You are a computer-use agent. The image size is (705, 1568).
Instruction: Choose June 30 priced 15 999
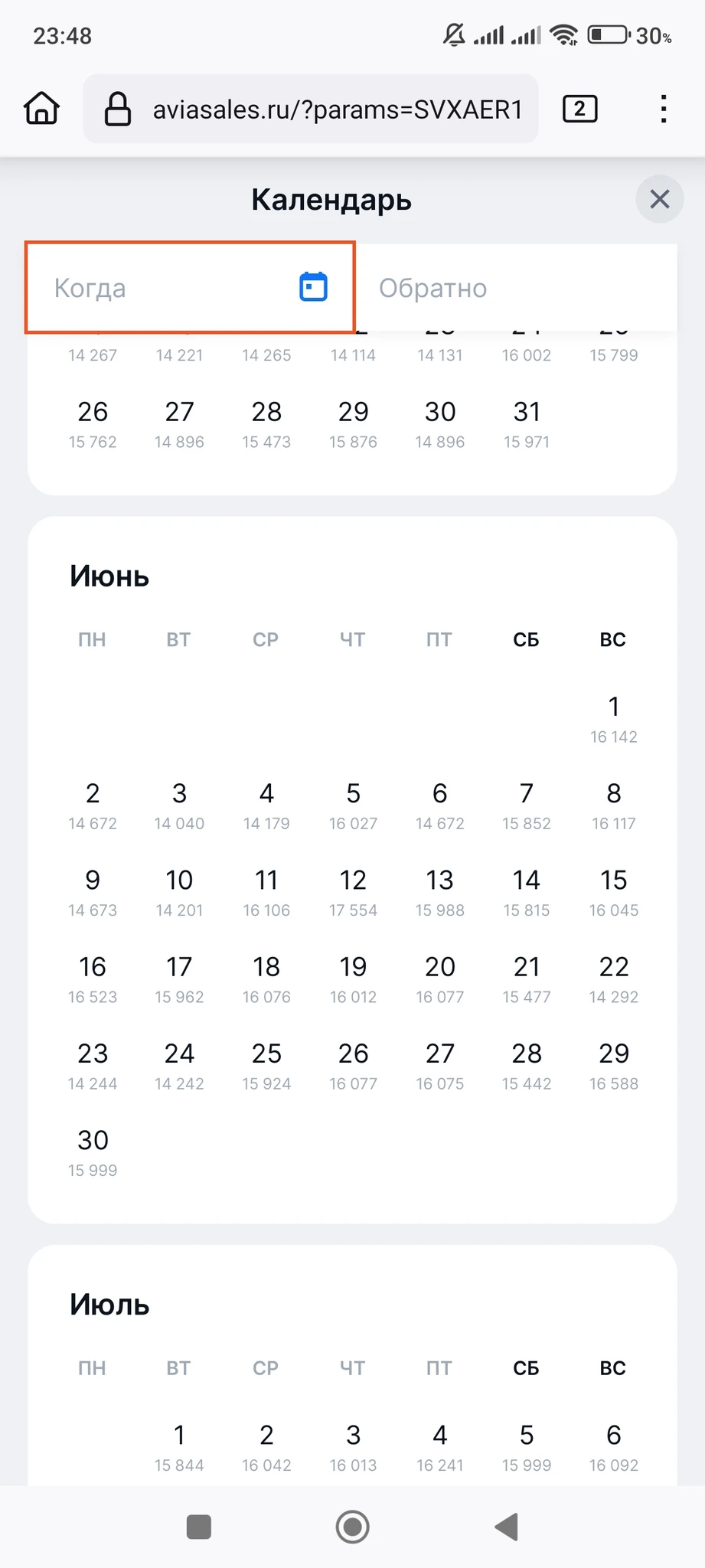(x=93, y=1151)
